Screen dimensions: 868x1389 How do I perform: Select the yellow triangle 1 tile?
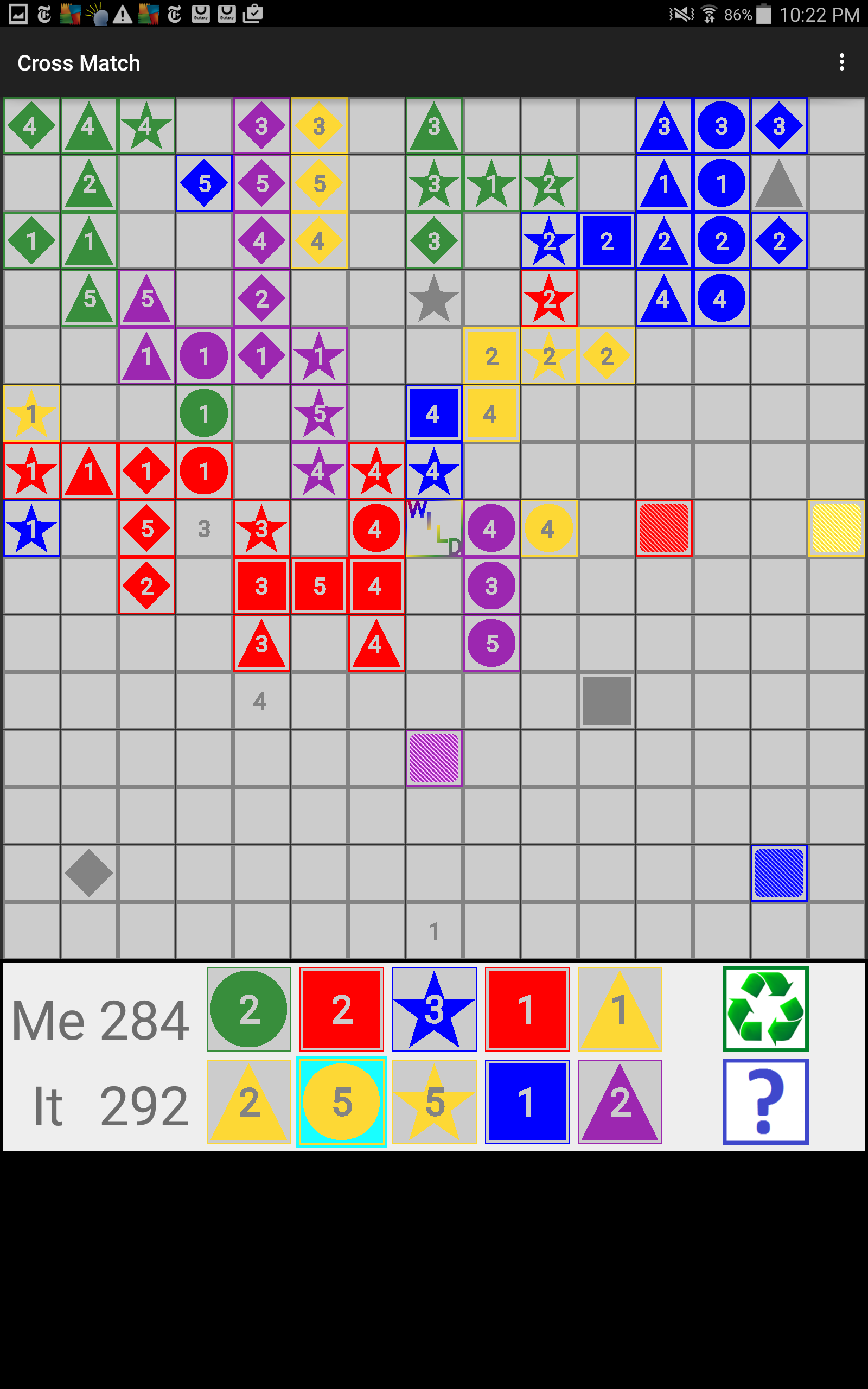(x=620, y=1009)
